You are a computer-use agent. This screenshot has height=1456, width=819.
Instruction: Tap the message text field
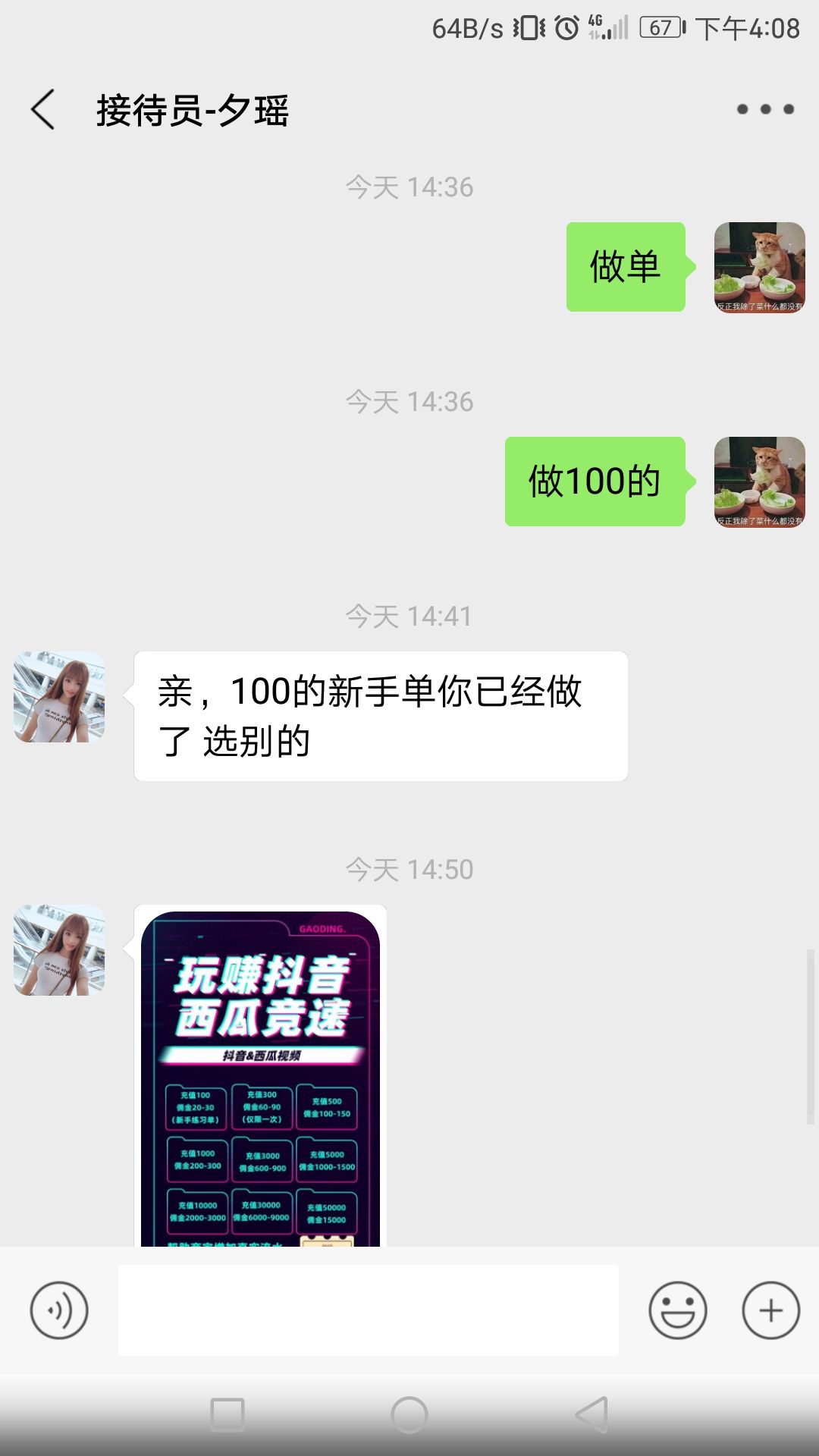(368, 1310)
